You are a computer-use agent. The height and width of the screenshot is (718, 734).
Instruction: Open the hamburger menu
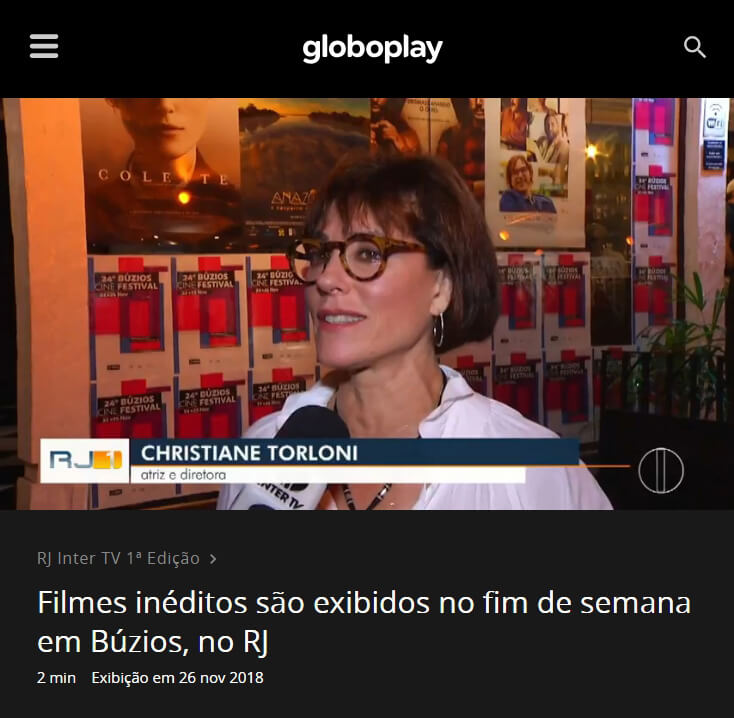click(44, 47)
